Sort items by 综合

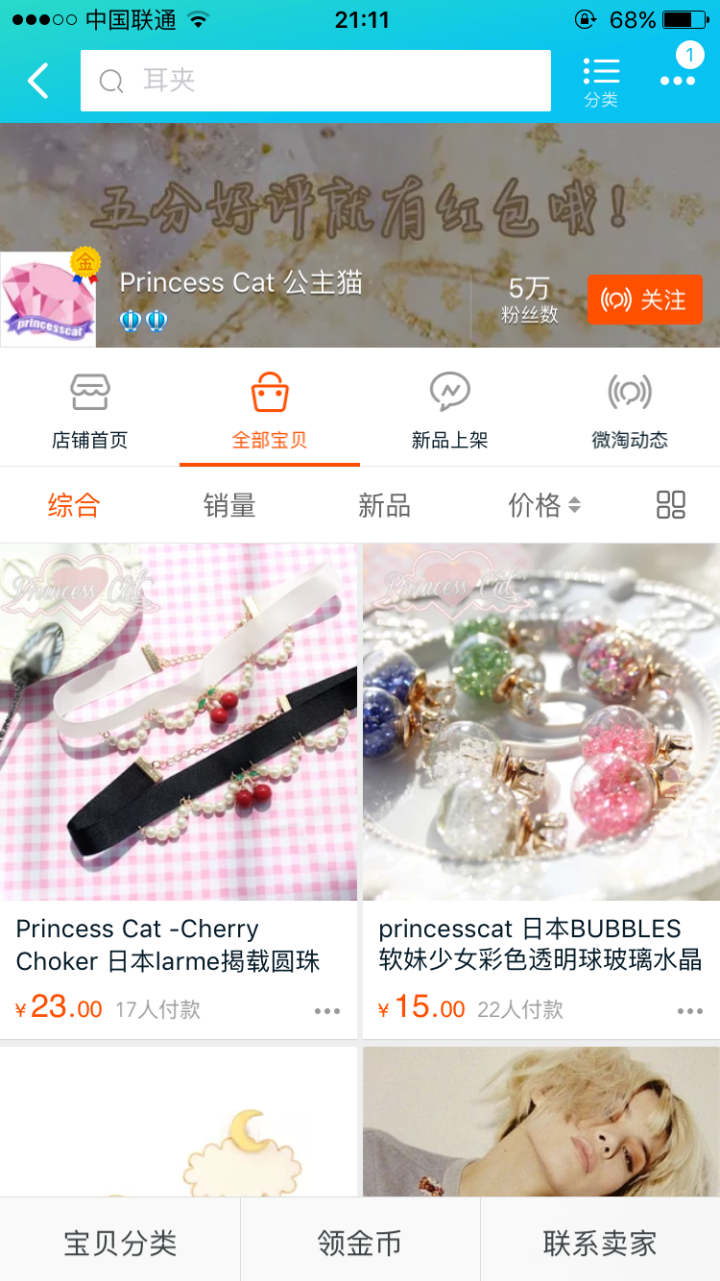pyautogui.click(x=74, y=505)
